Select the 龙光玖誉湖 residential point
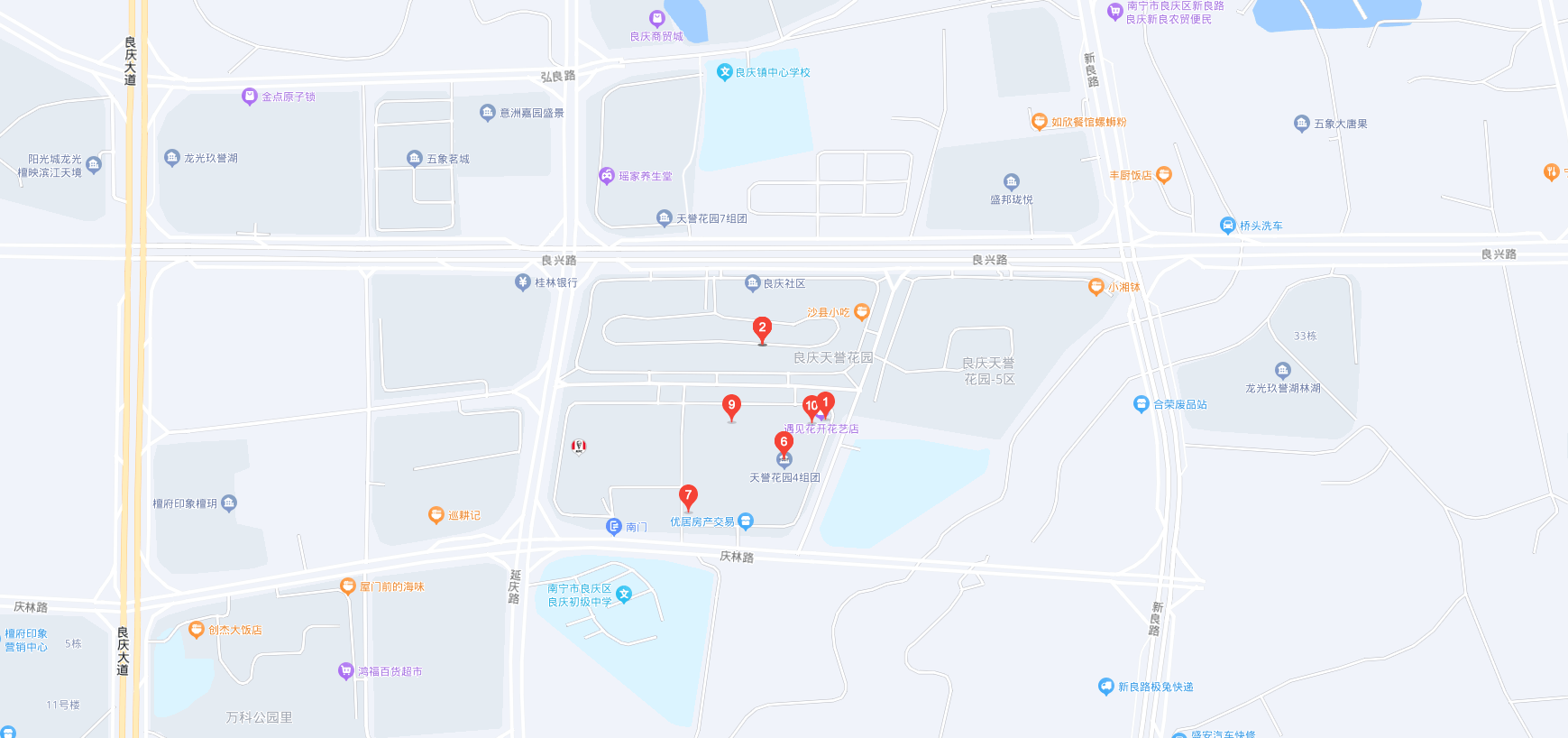The height and width of the screenshot is (738, 1568). click(x=172, y=158)
